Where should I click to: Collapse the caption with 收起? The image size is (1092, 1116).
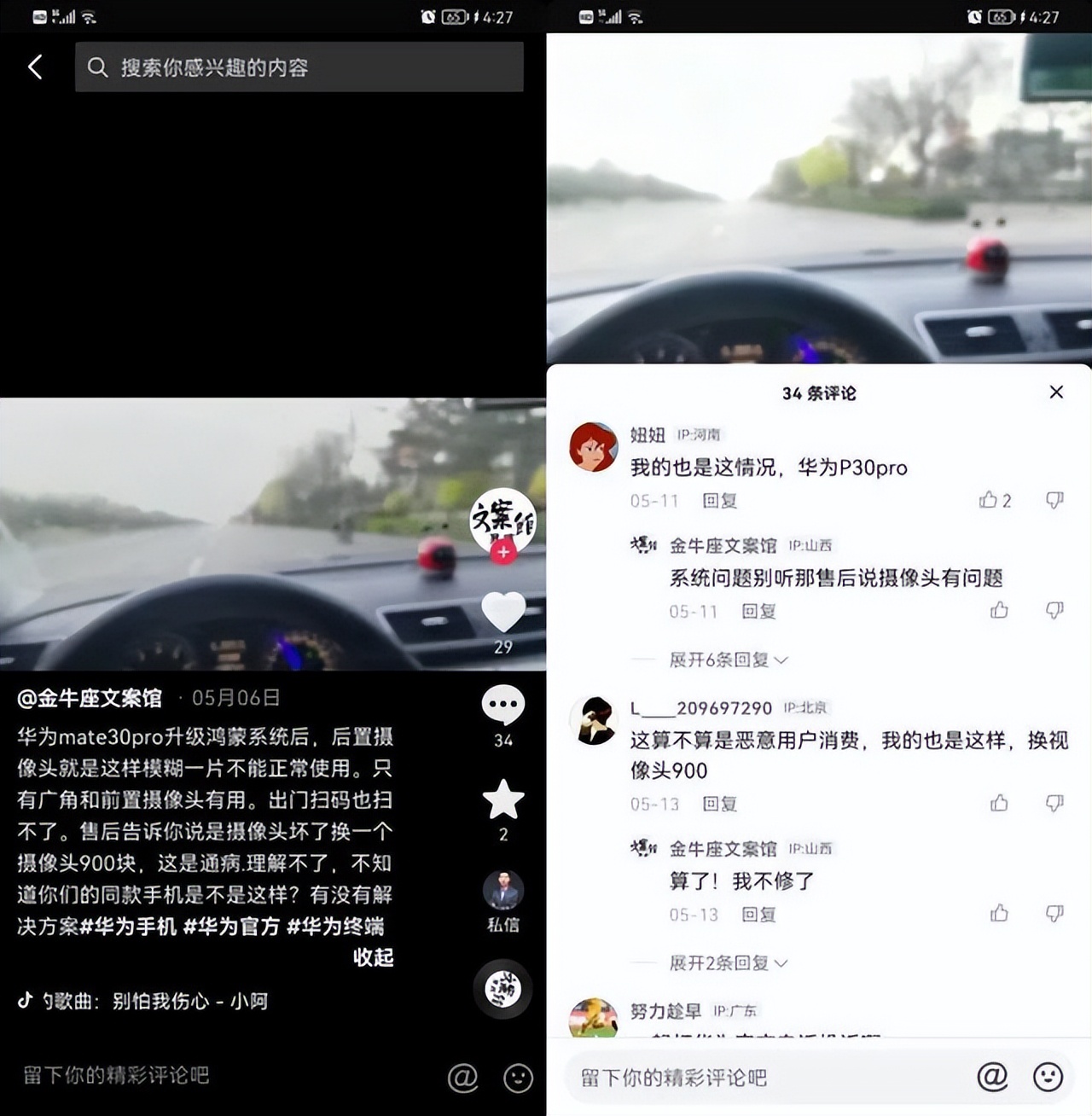tap(374, 957)
